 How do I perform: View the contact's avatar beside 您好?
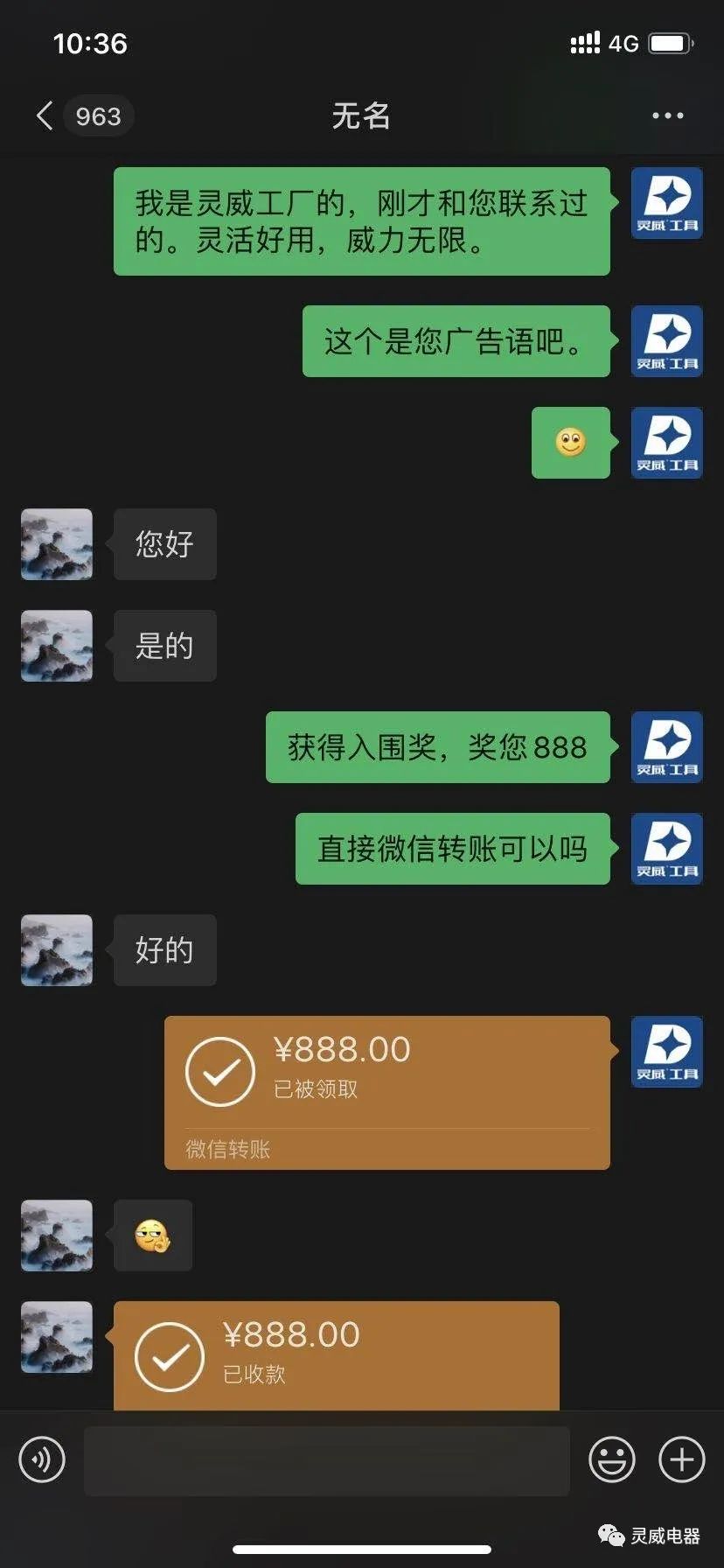[57, 544]
